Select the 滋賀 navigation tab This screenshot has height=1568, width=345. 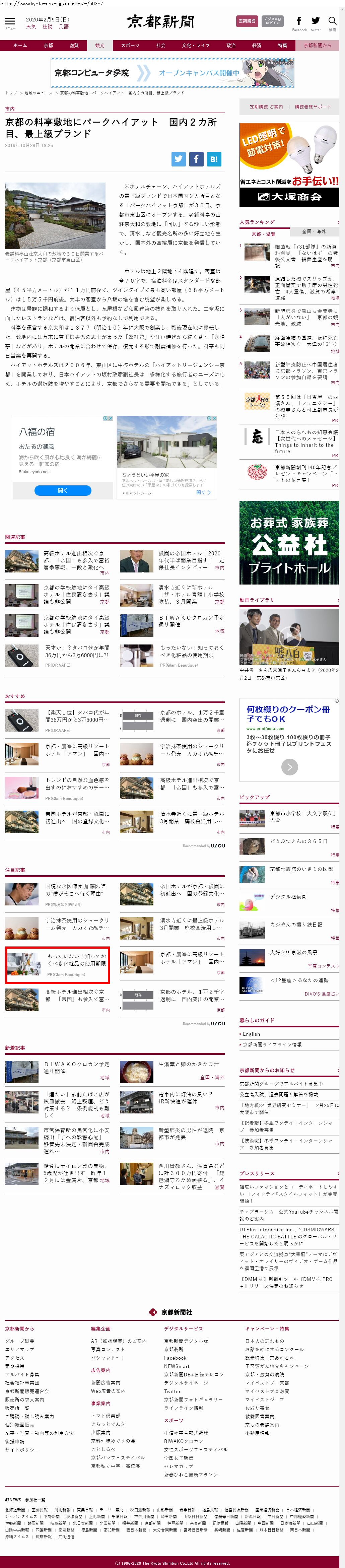pos(74,45)
